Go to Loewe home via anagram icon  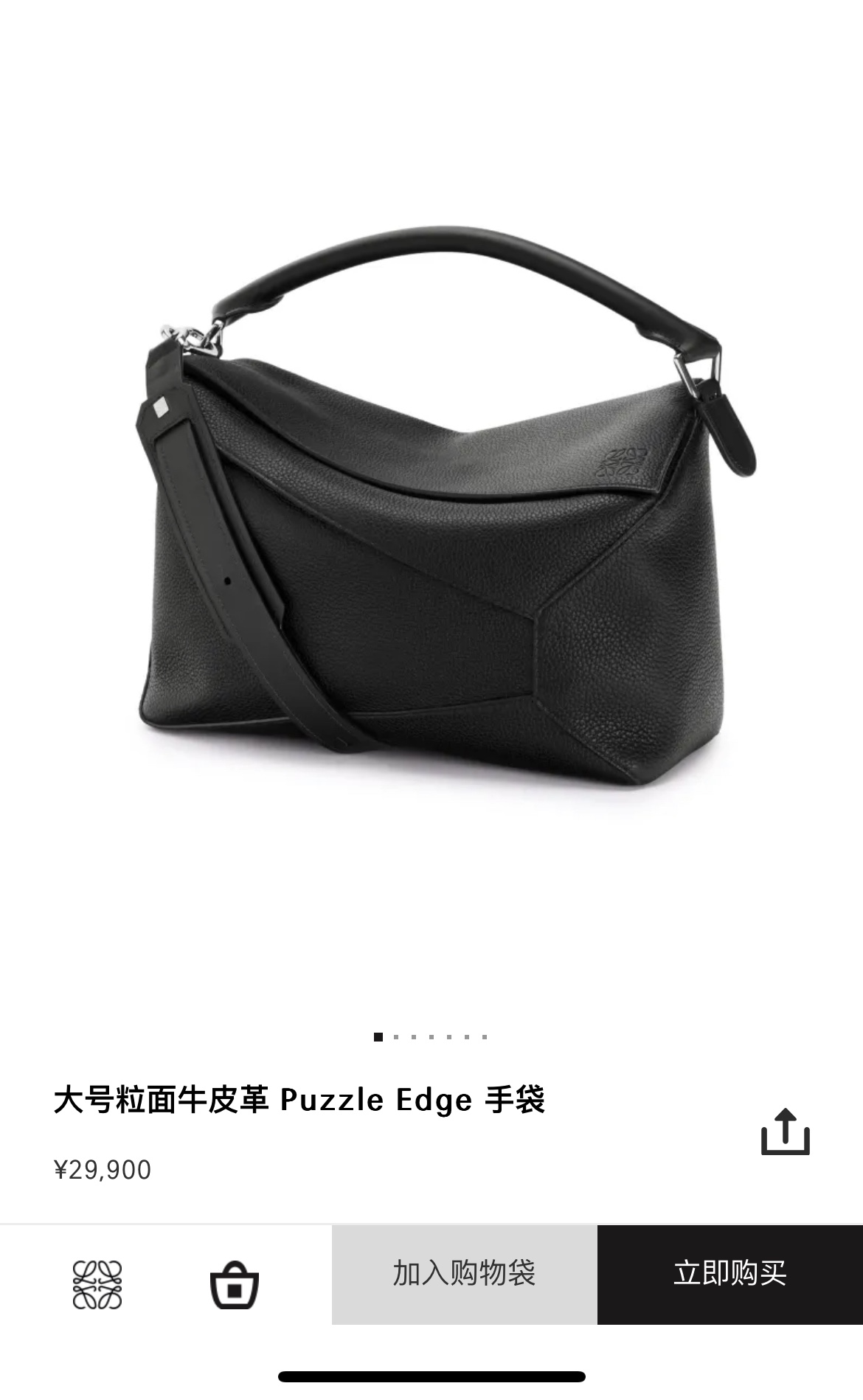click(97, 1284)
